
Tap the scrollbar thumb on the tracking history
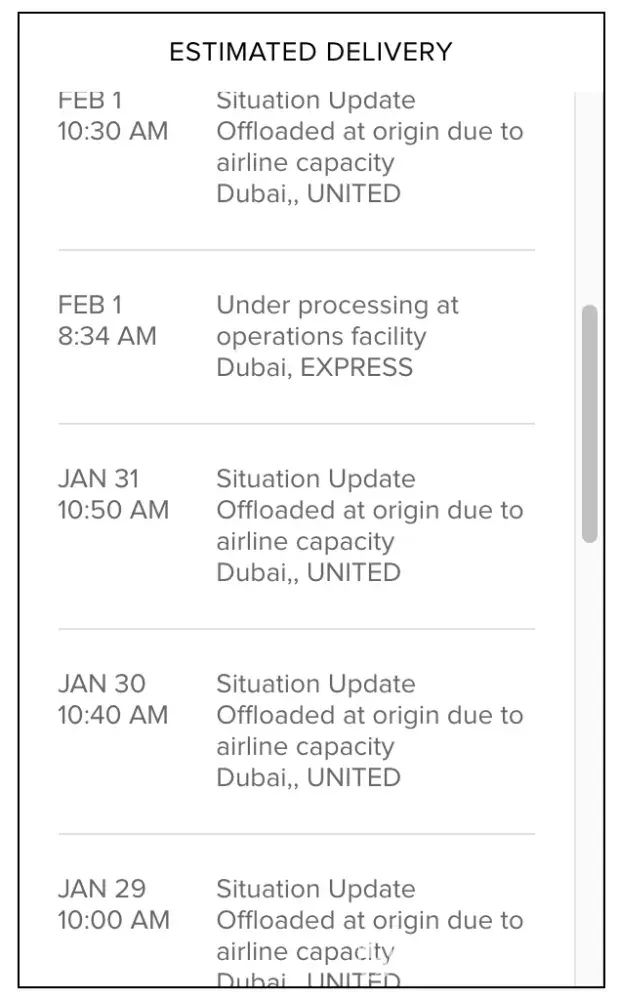pyautogui.click(x=590, y=424)
